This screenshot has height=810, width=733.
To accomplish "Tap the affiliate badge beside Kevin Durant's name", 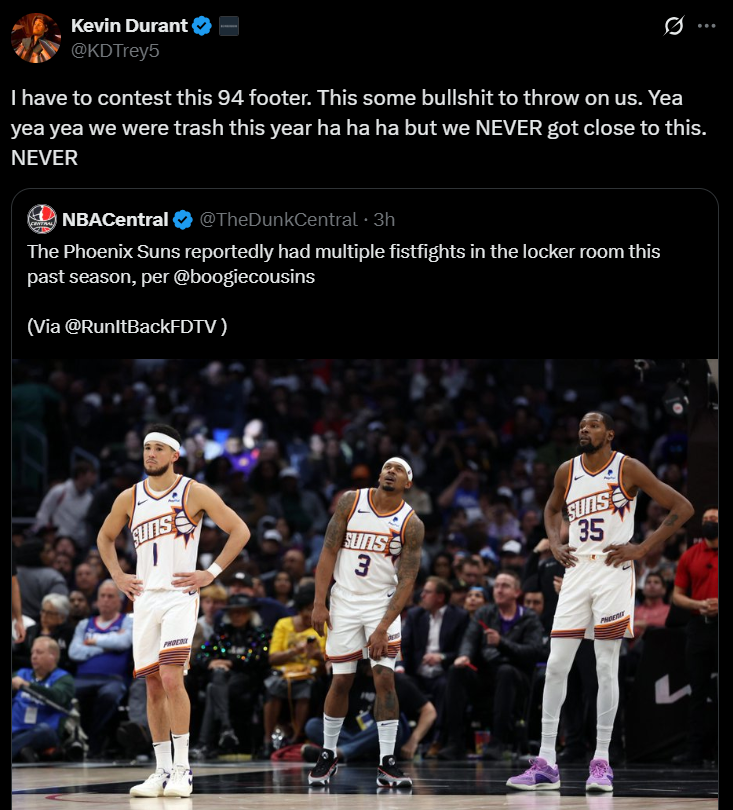I will (229, 27).
